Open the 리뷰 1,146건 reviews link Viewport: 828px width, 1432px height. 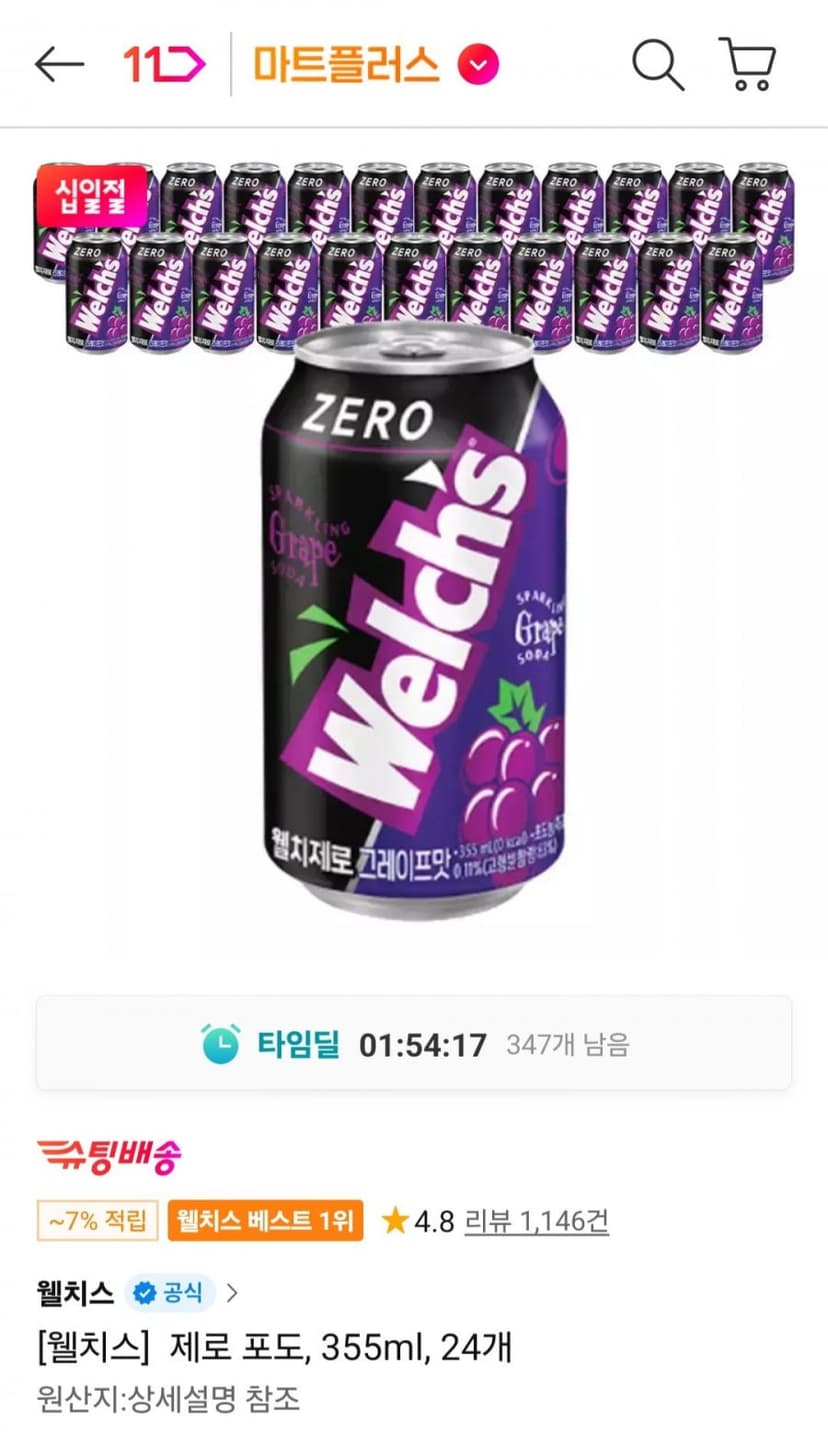(x=536, y=1221)
